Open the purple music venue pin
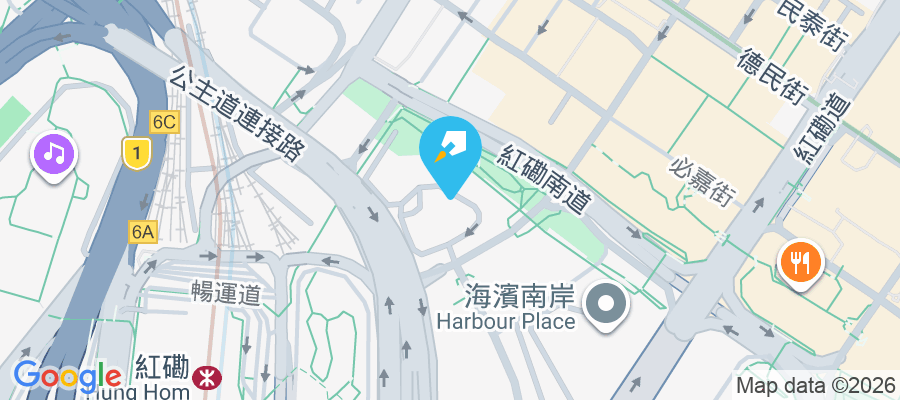This screenshot has width=900, height=400. (x=53, y=154)
